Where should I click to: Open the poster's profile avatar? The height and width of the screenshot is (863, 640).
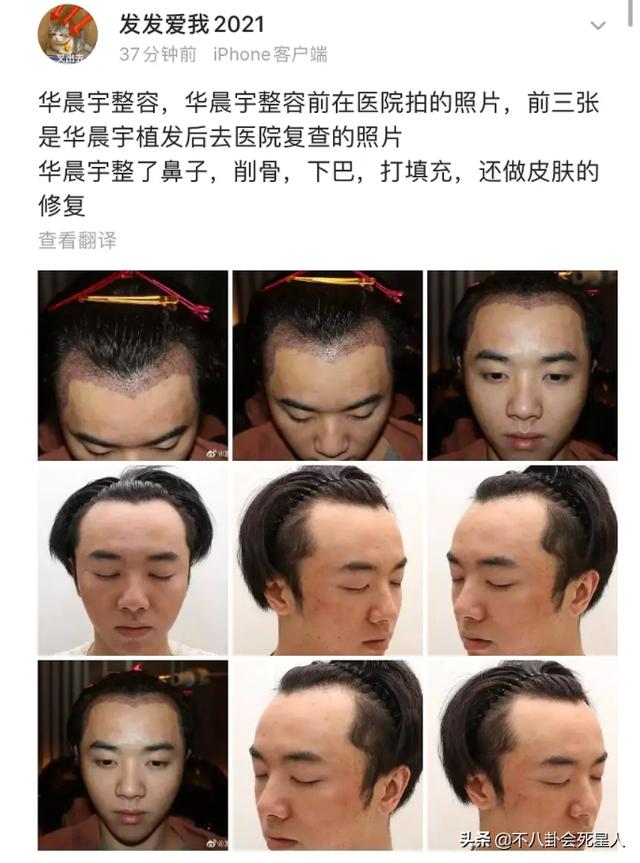(67, 33)
